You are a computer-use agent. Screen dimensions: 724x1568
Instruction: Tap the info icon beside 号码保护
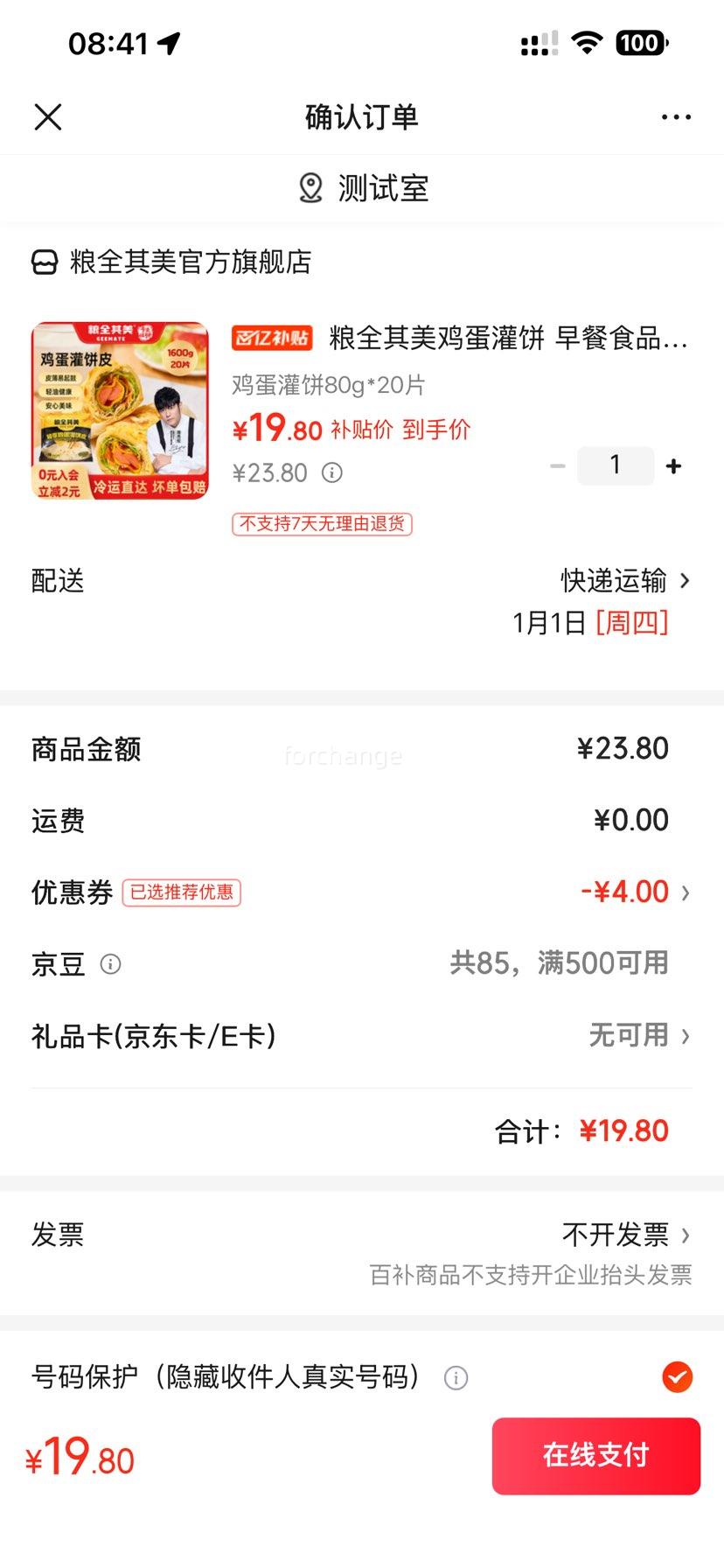point(454,1377)
